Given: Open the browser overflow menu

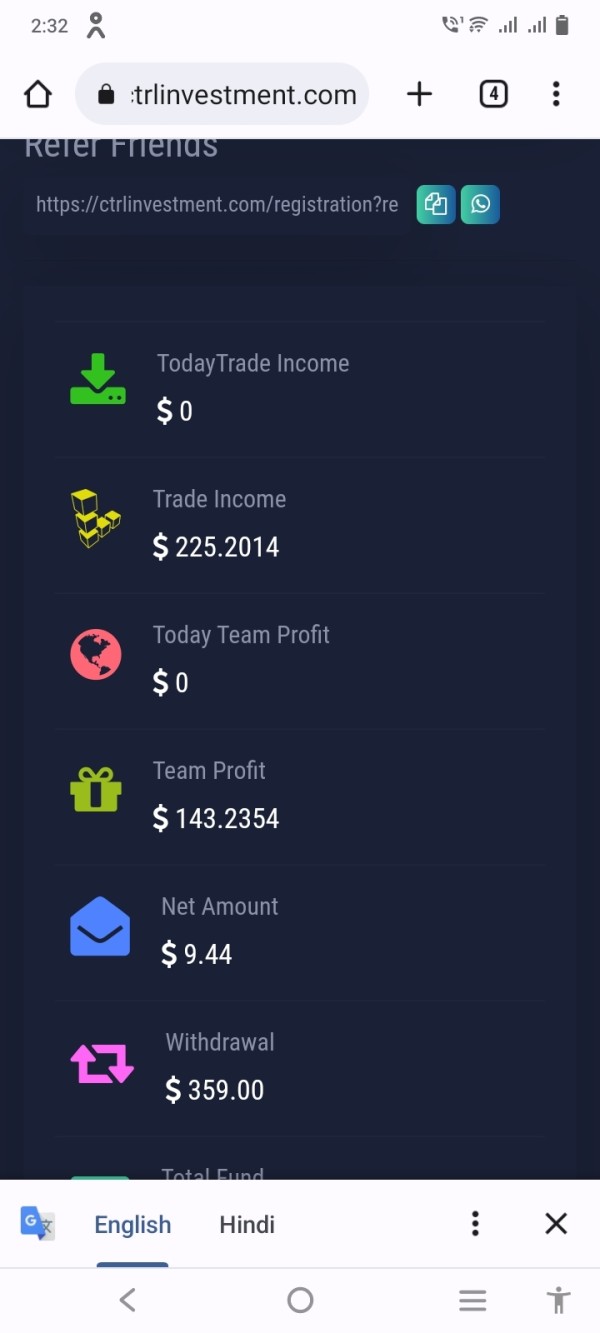Looking at the screenshot, I should coord(556,94).
